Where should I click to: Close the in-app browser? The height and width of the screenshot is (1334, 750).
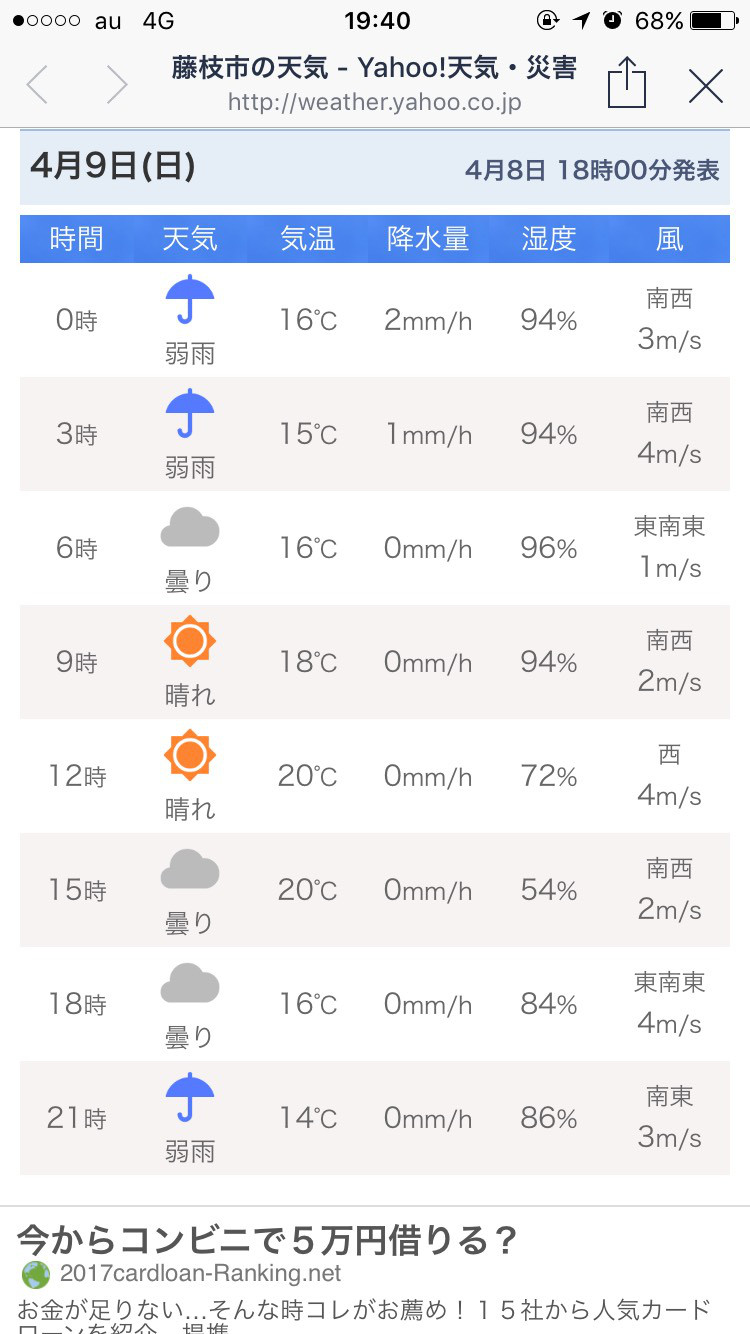point(706,86)
